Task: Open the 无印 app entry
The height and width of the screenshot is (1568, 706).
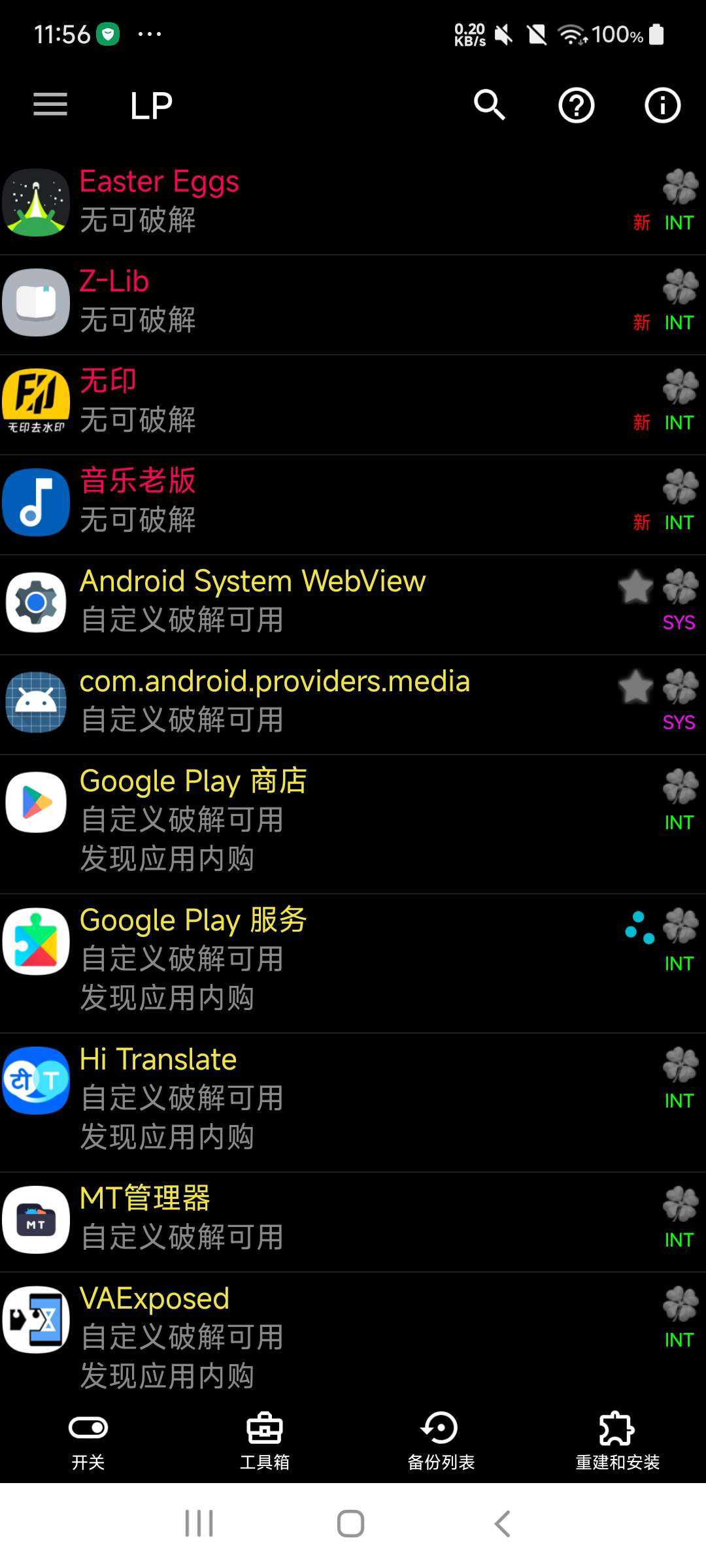Action: (353, 404)
